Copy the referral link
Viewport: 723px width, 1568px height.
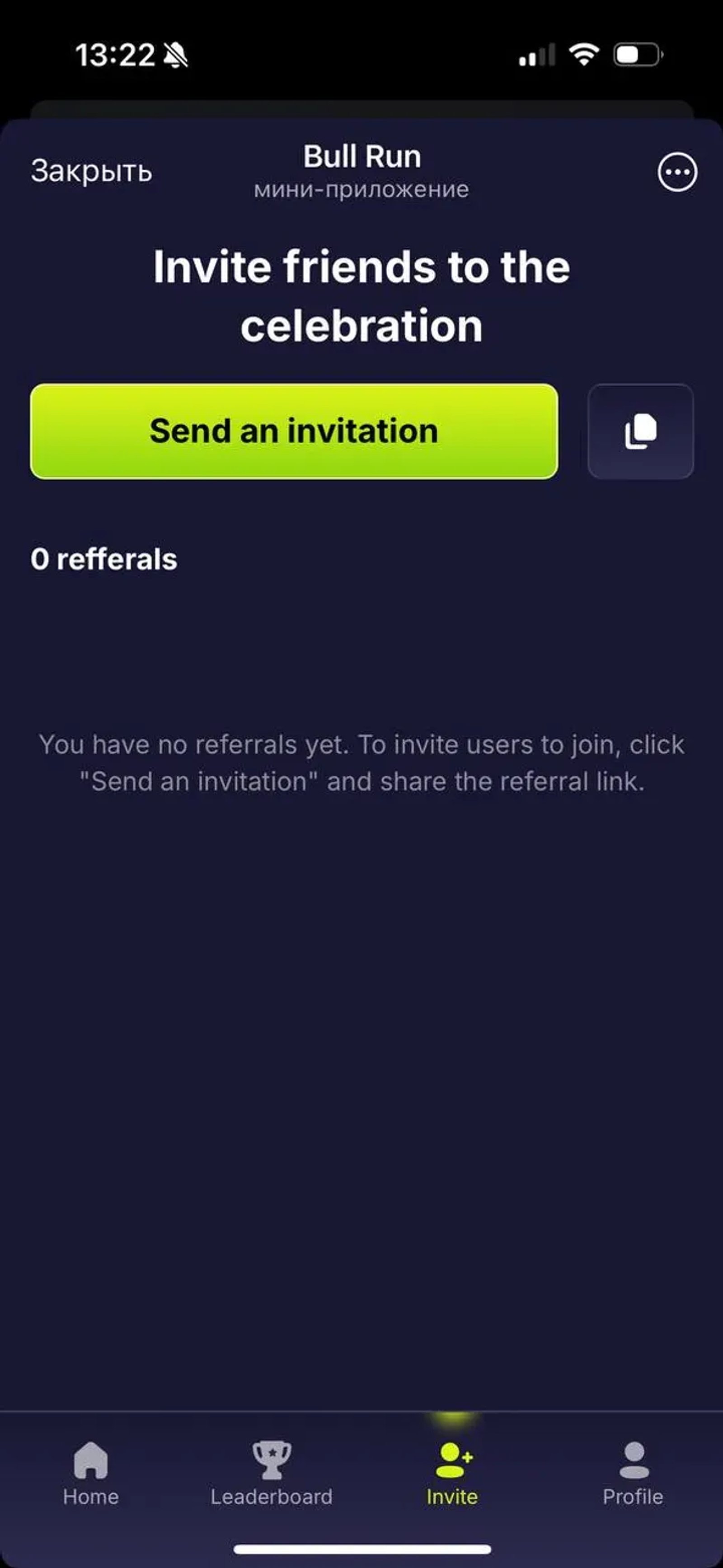(x=640, y=431)
